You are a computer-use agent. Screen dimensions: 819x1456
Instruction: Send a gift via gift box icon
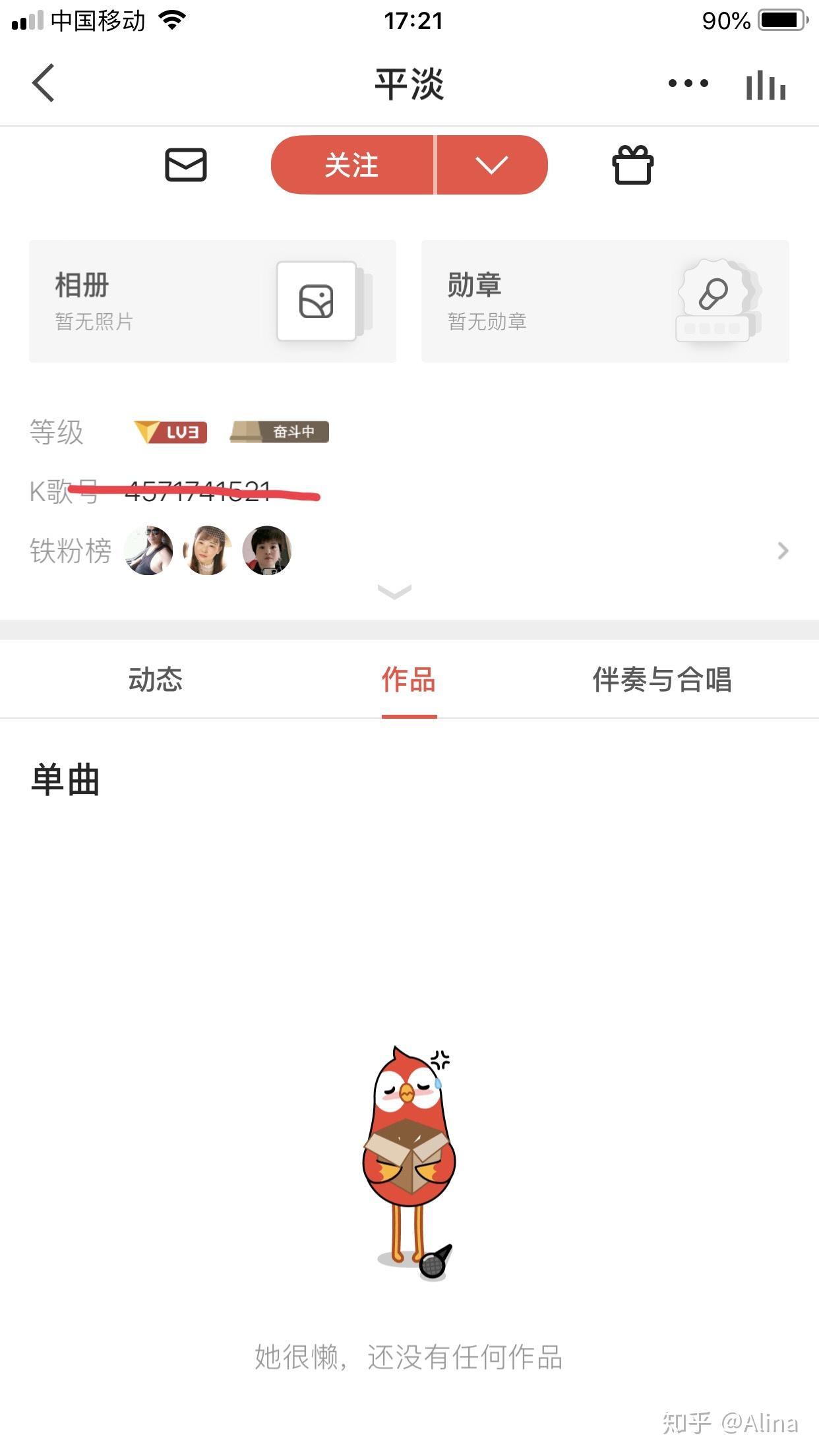pyautogui.click(x=632, y=165)
